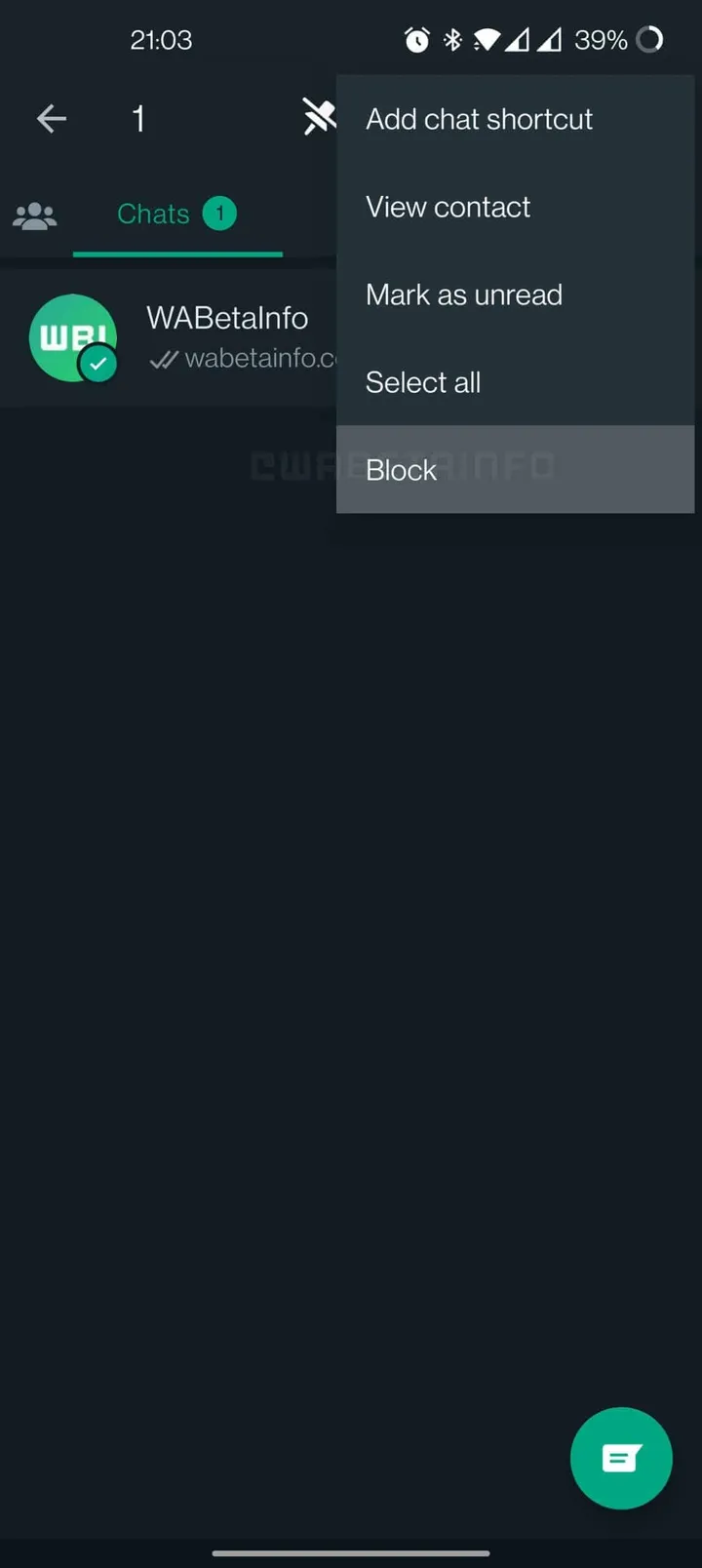Image resolution: width=702 pixels, height=1568 pixels.
Task: Select View contact option
Action: (448, 207)
